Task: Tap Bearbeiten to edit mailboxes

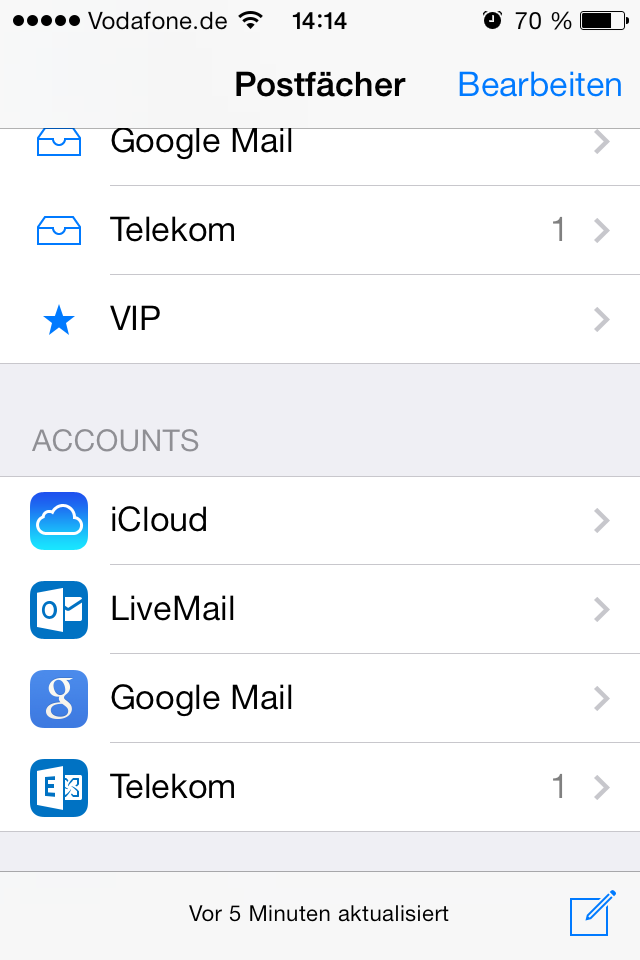Action: 539,85
